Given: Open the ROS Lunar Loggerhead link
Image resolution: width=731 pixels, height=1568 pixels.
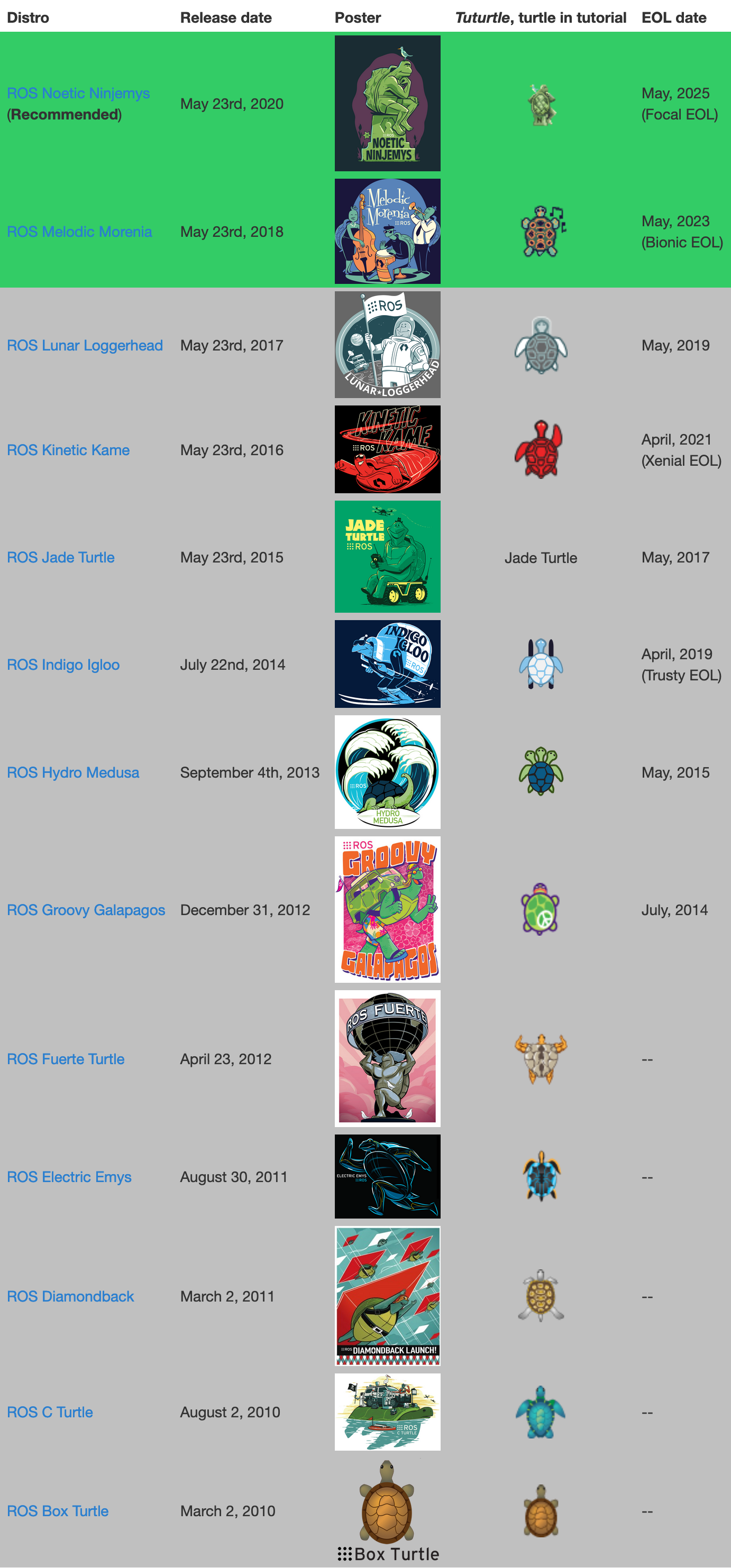Looking at the screenshot, I should [x=85, y=346].
